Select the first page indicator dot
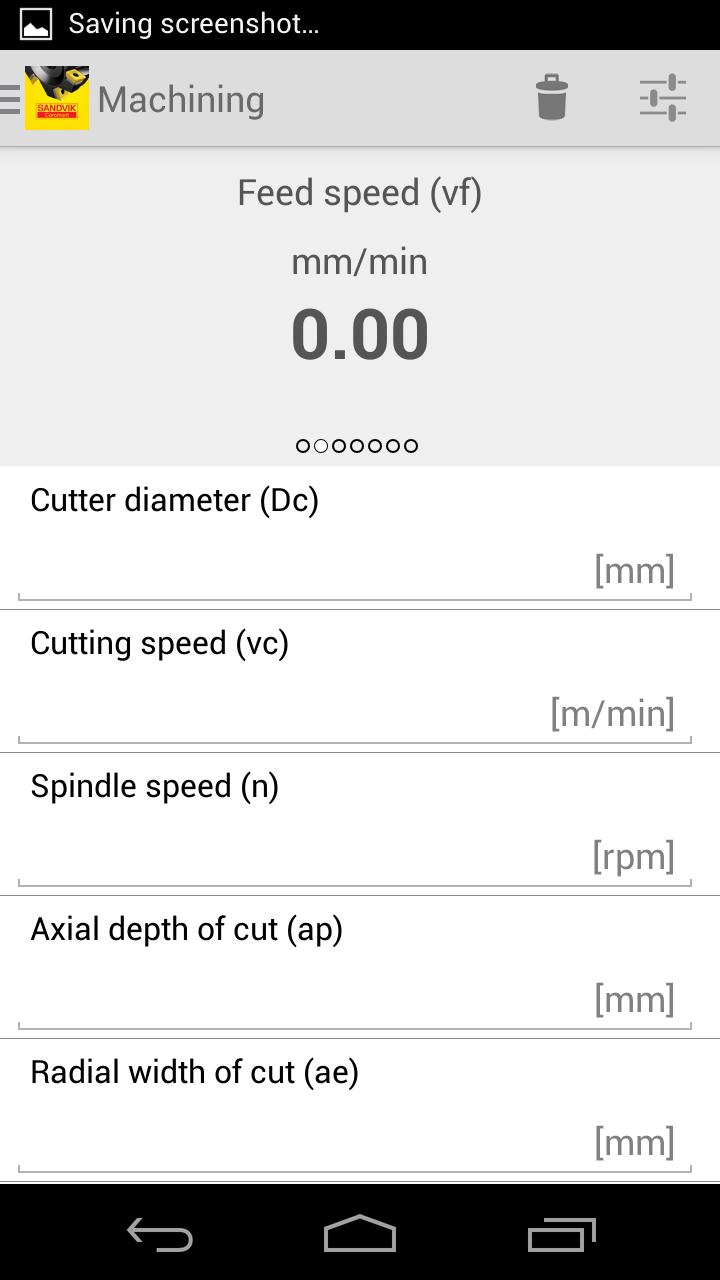This screenshot has height=1280, width=720. click(302, 445)
